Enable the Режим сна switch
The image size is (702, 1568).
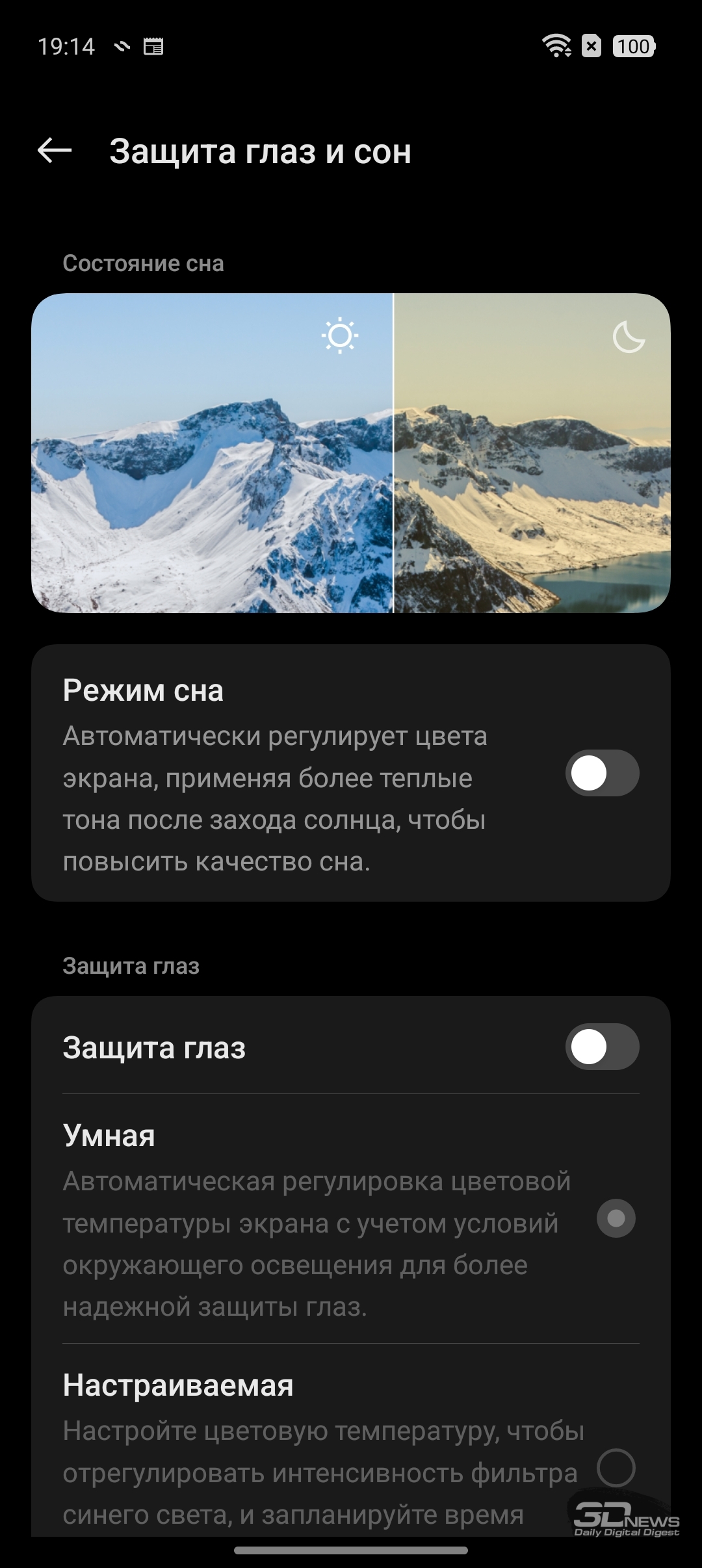click(x=602, y=773)
